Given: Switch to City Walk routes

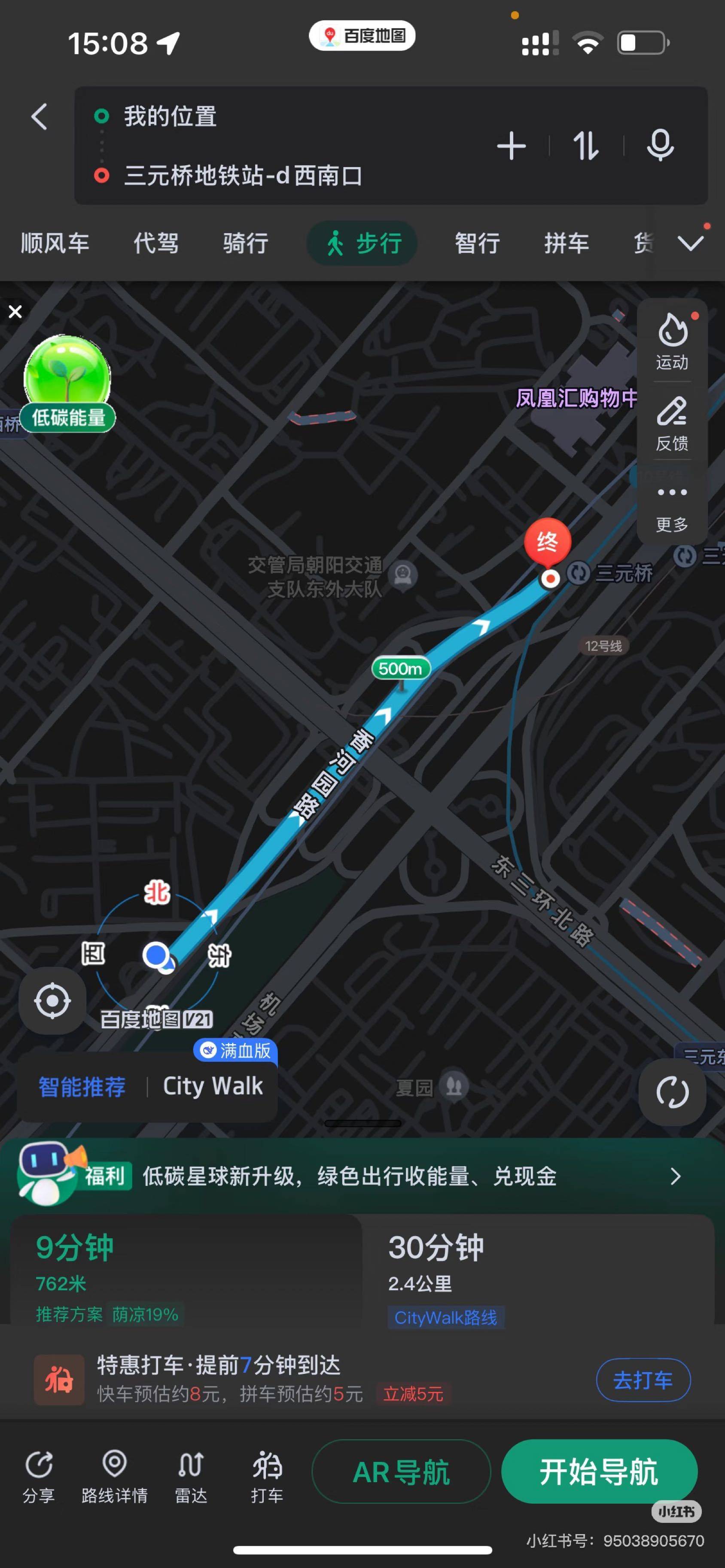Looking at the screenshot, I should click(213, 1087).
